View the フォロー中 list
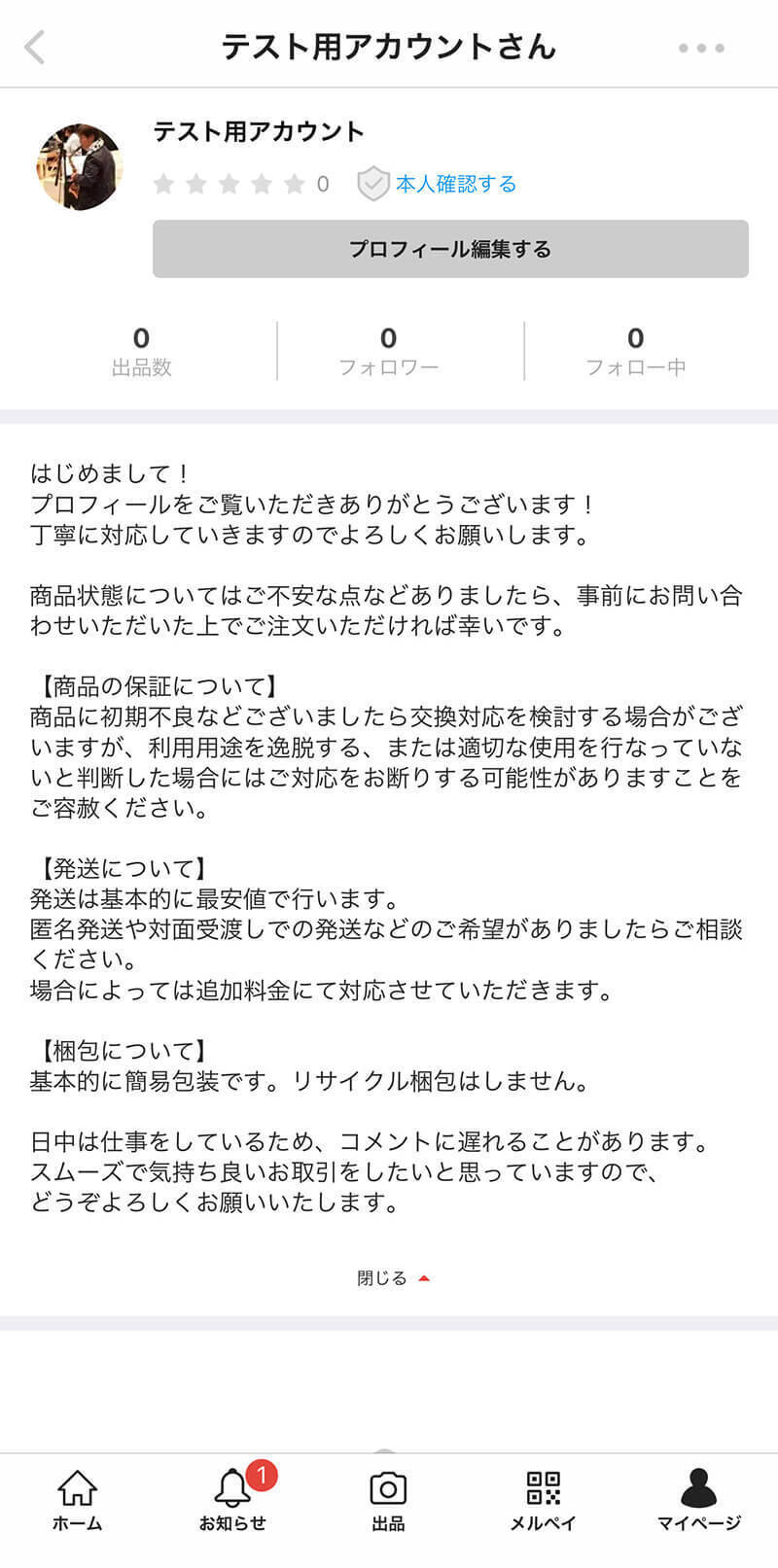Image resolution: width=778 pixels, height=1568 pixels. point(635,351)
